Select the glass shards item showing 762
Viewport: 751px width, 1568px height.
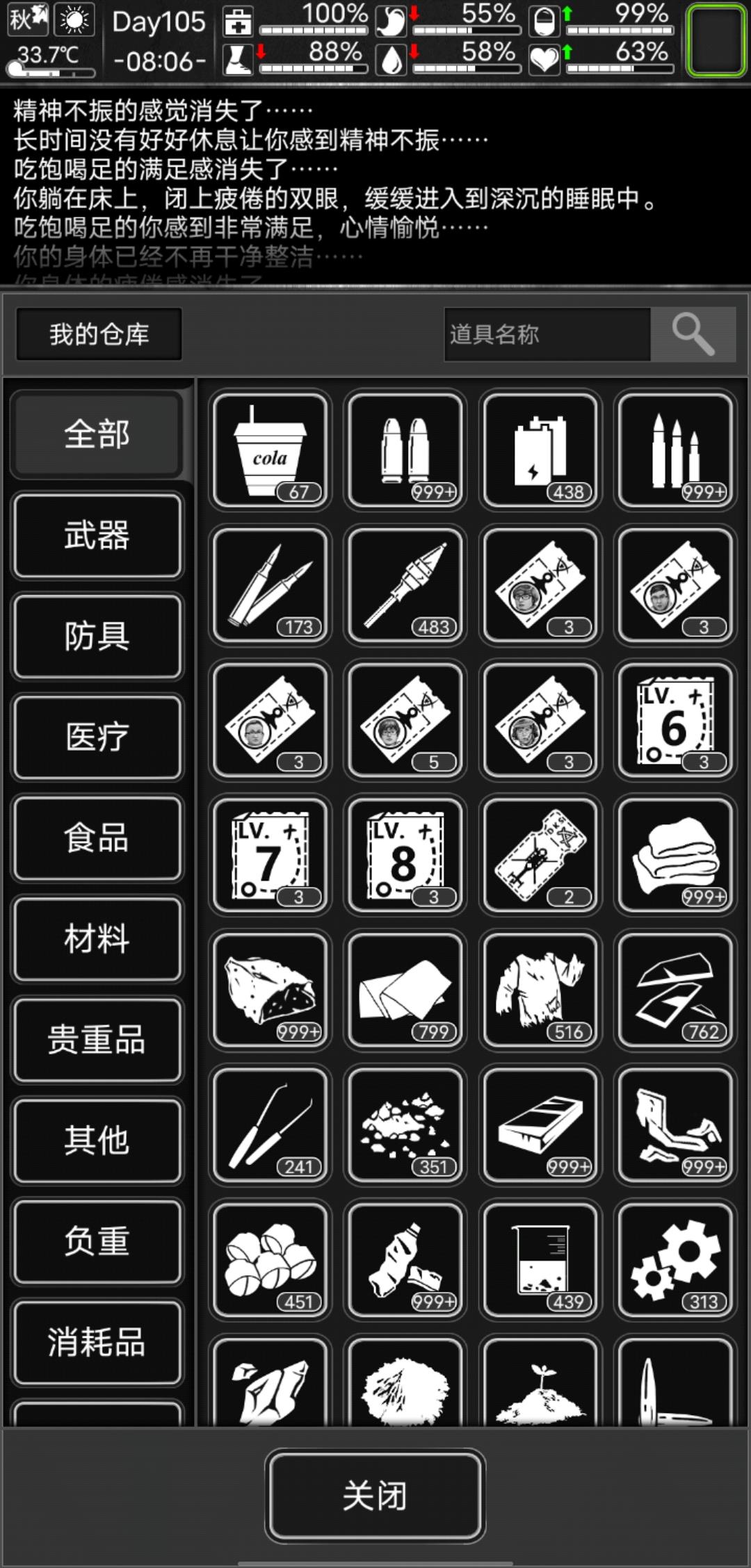click(x=675, y=990)
